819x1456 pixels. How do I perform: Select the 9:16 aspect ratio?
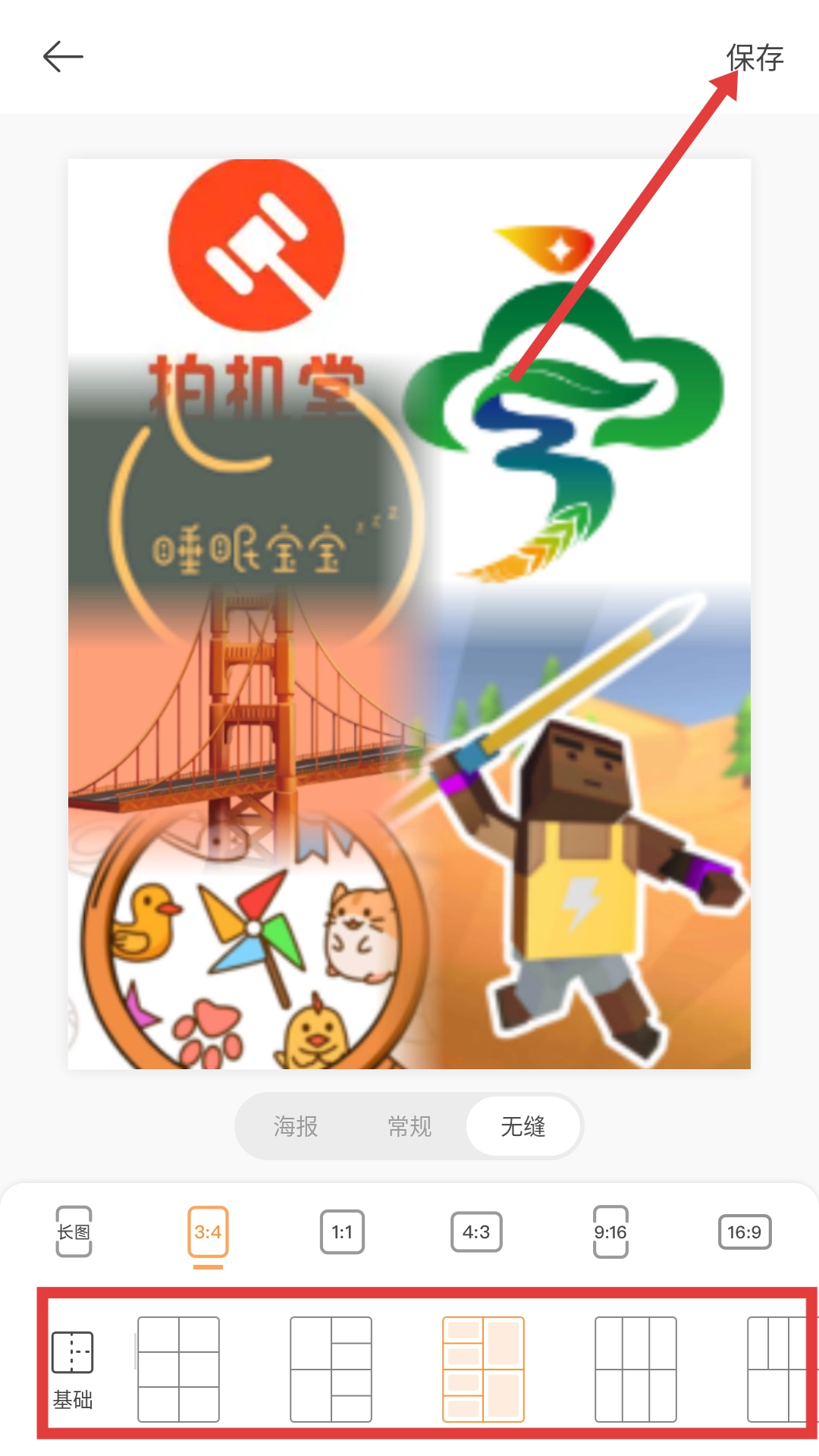pyautogui.click(x=610, y=1232)
